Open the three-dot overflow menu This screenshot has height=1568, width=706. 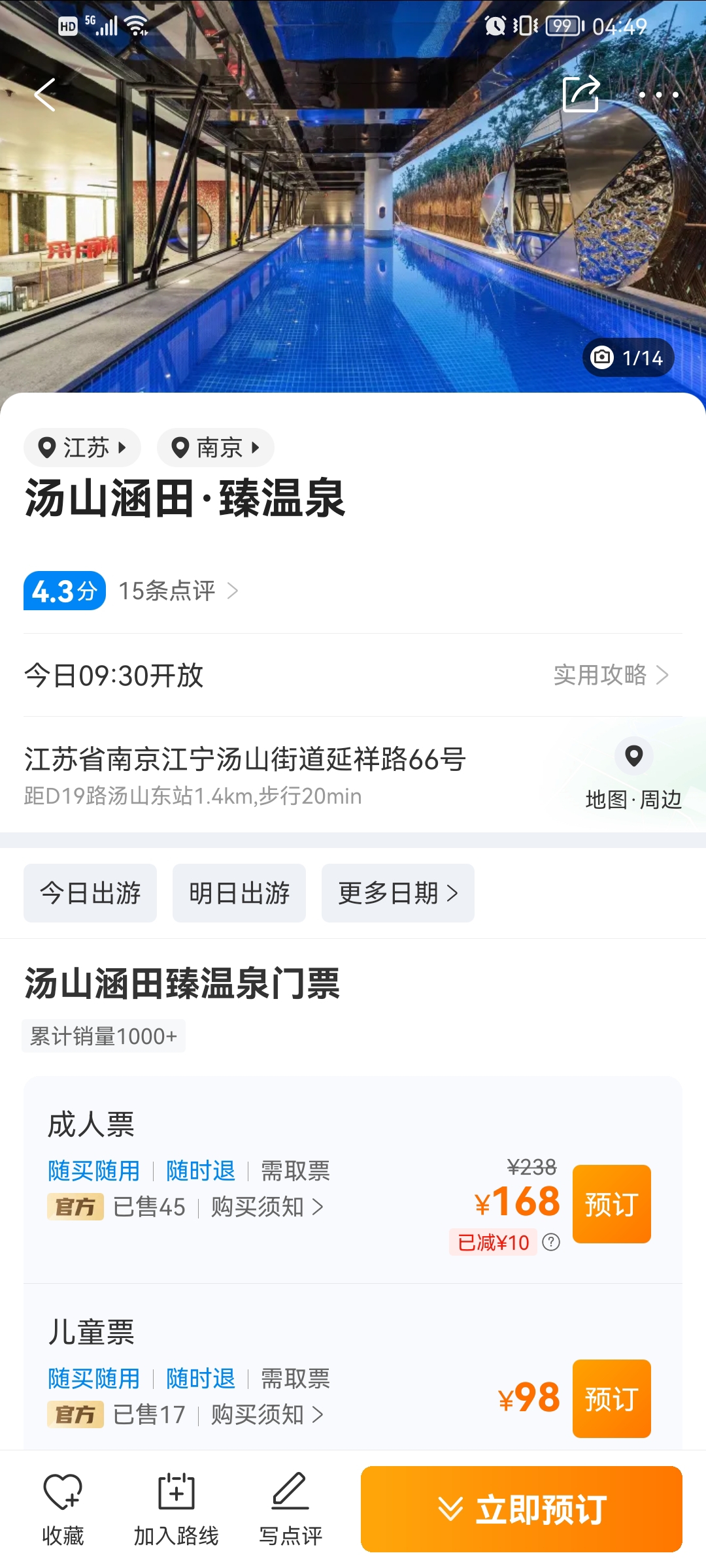click(658, 95)
